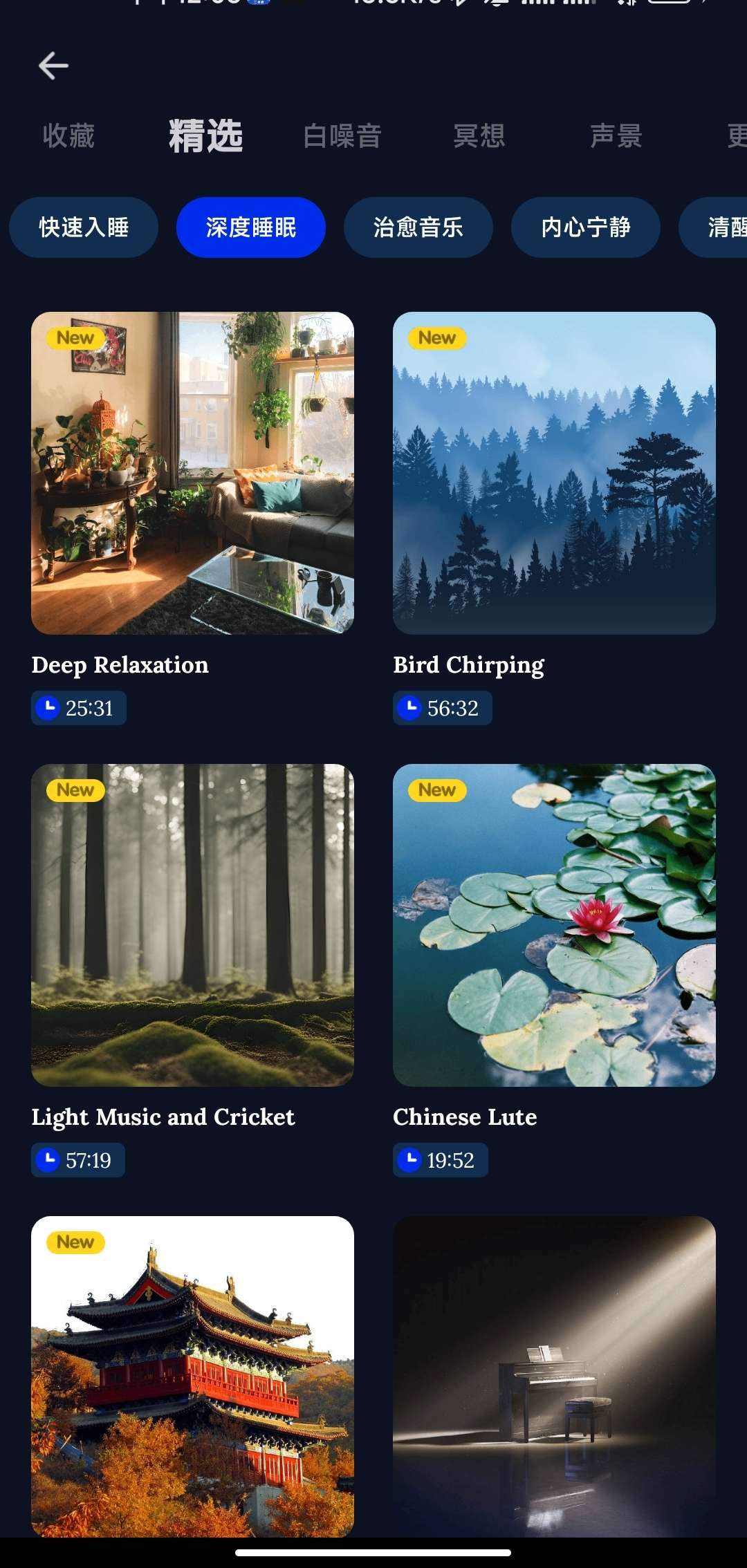This screenshot has height=1568, width=747.
Task: Go back using the arrow icon
Action: tap(53, 66)
